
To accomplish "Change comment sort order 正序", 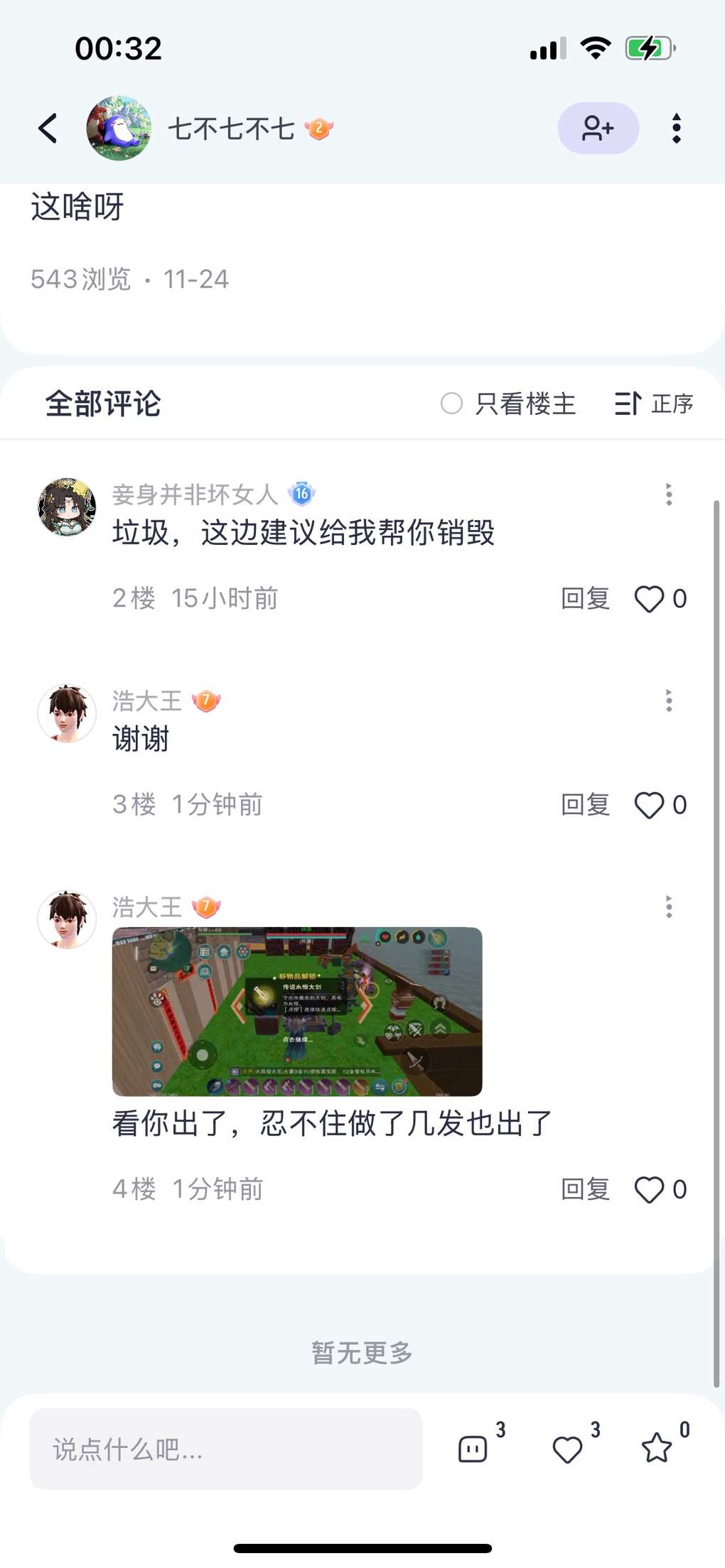I will (654, 404).
